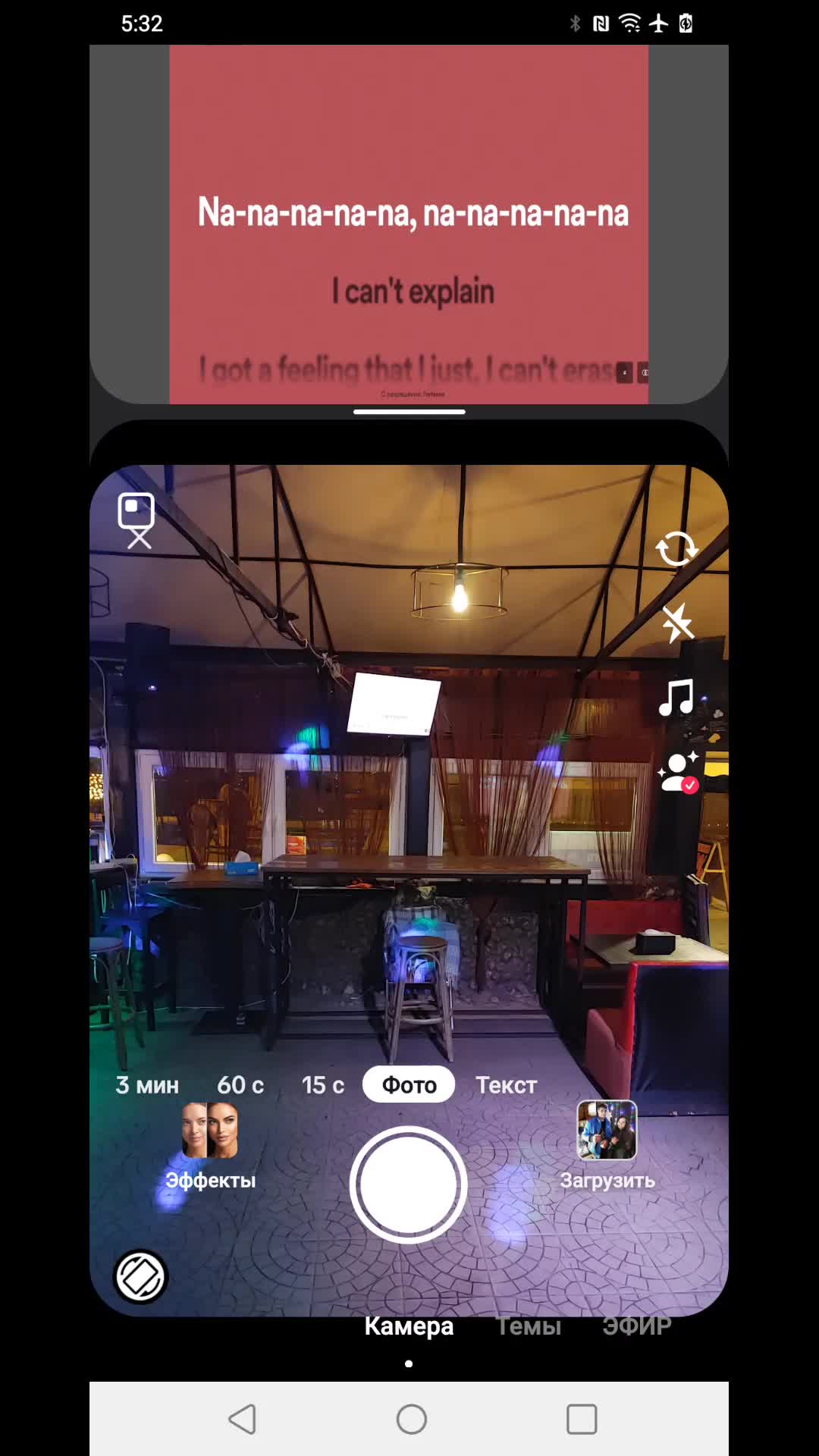Switch to Текст mode
Image resolution: width=819 pixels, height=1456 pixels.
[x=506, y=1085]
